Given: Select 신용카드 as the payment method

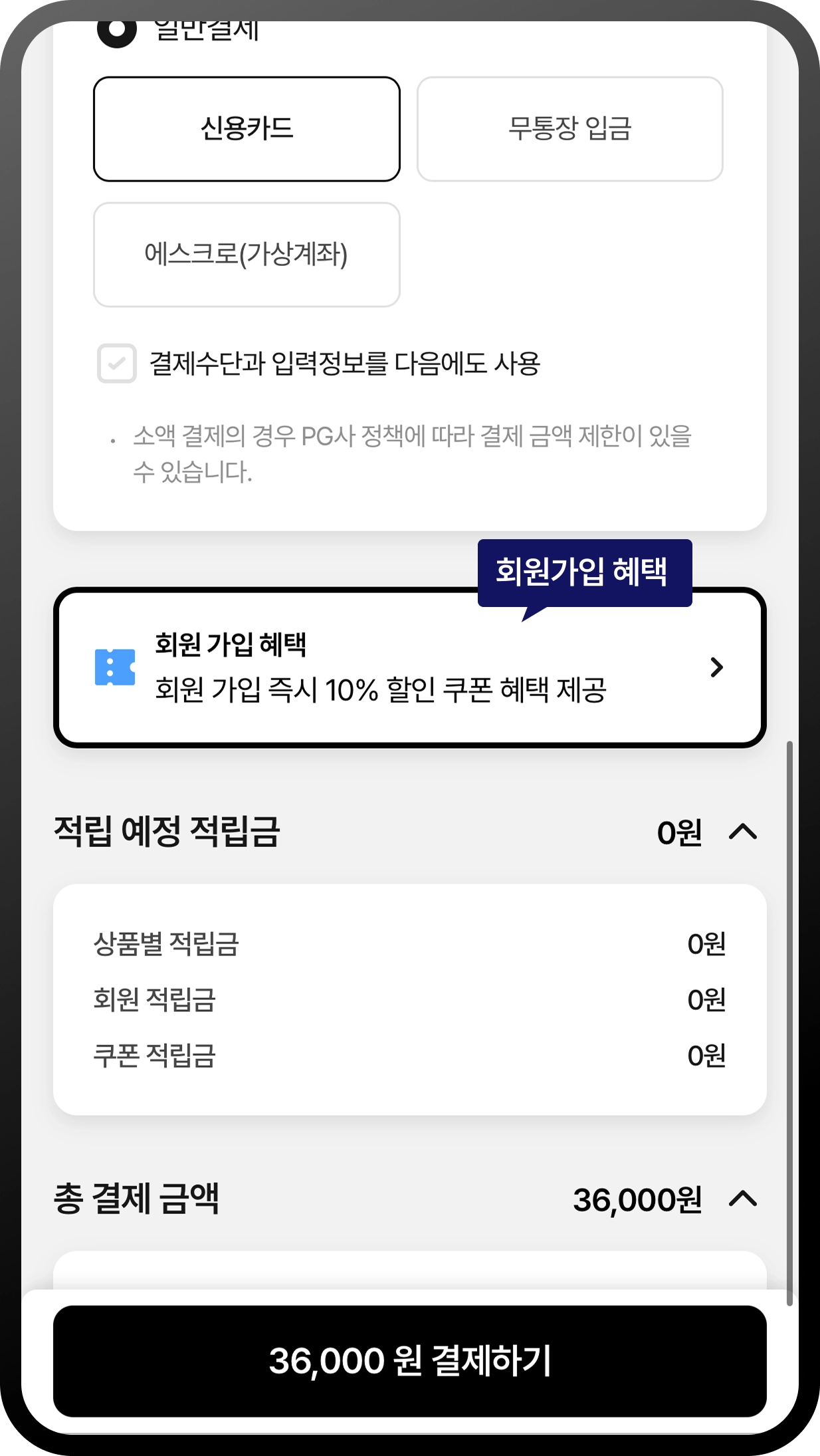Looking at the screenshot, I should click(x=247, y=129).
